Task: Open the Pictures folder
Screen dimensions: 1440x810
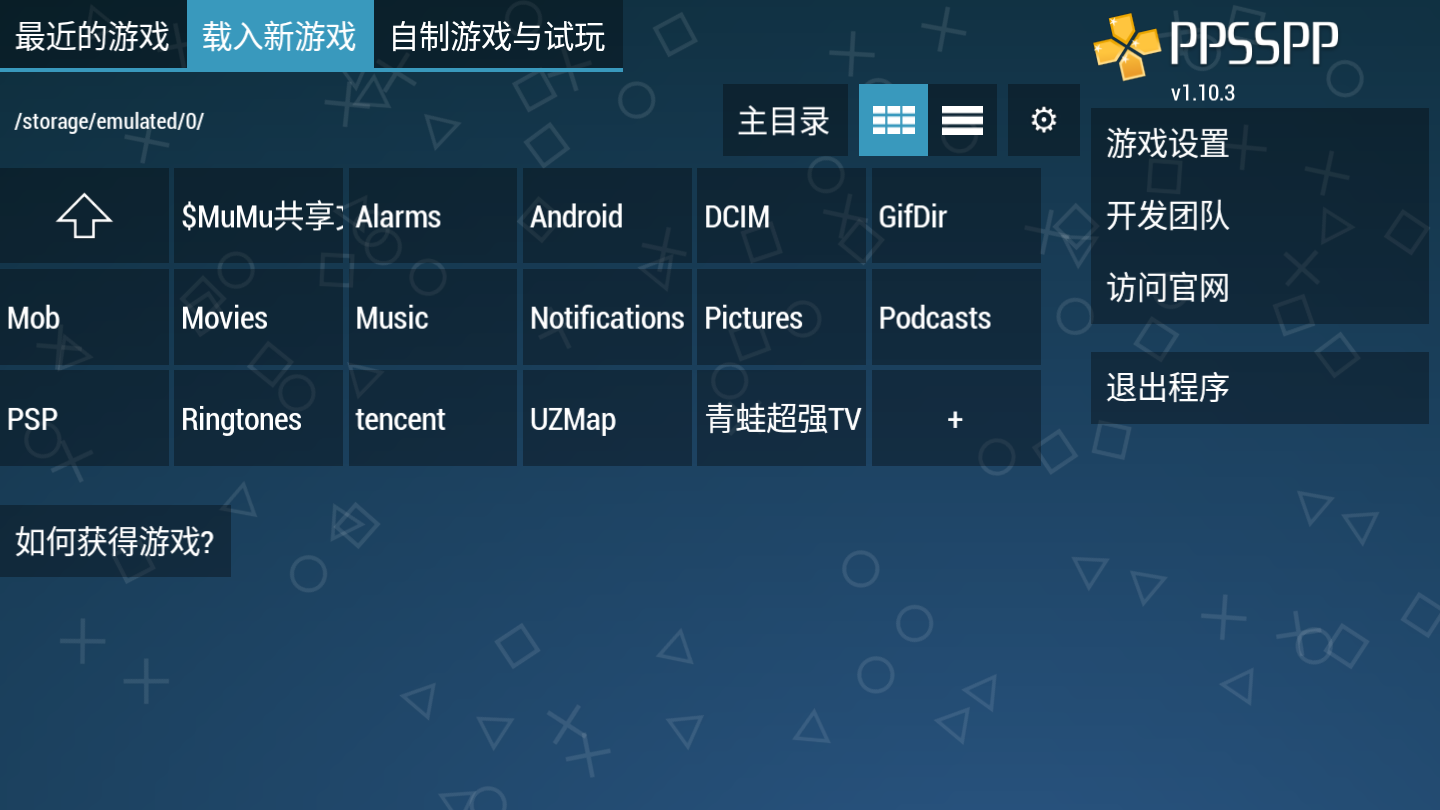Action: click(x=780, y=318)
